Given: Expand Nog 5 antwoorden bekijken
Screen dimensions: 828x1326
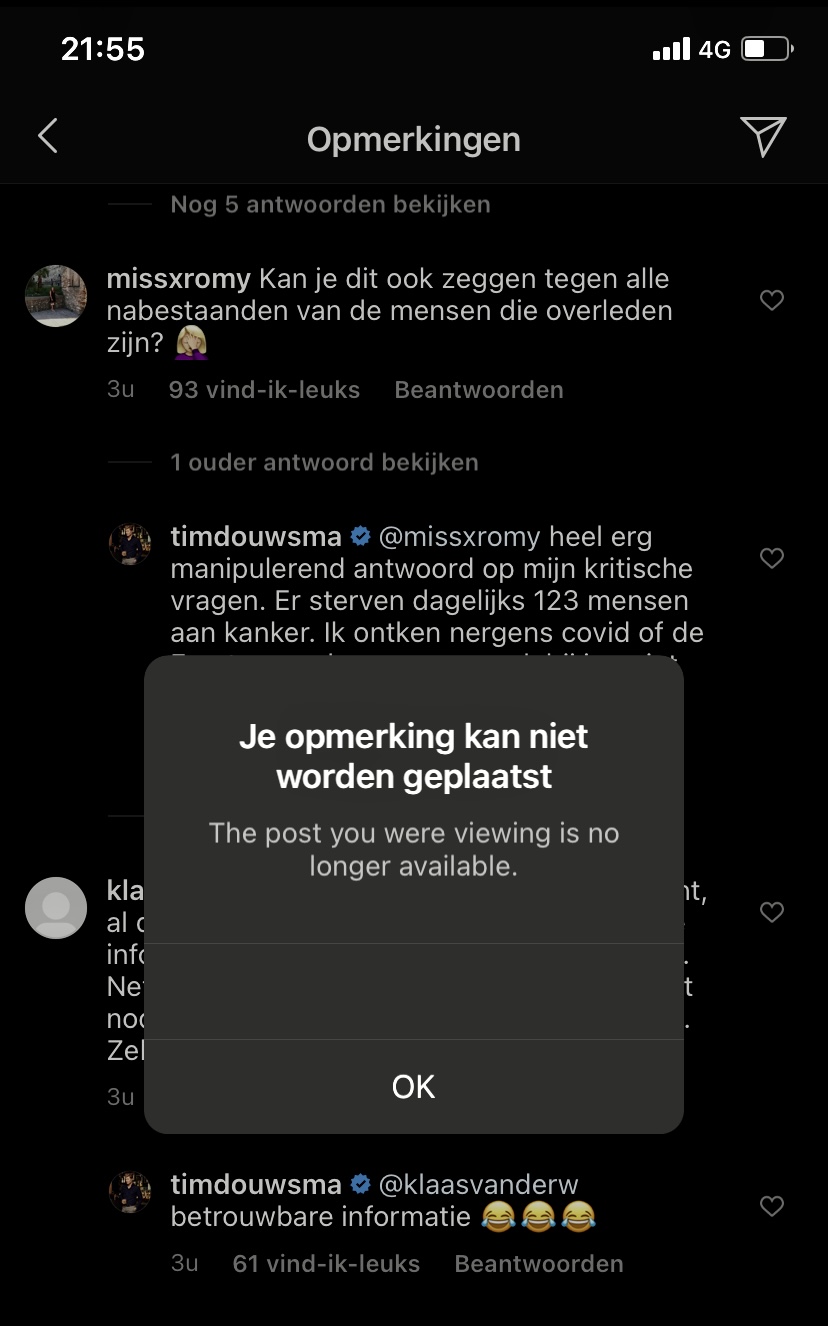Looking at the screenshot, I should tap(330, 205).
